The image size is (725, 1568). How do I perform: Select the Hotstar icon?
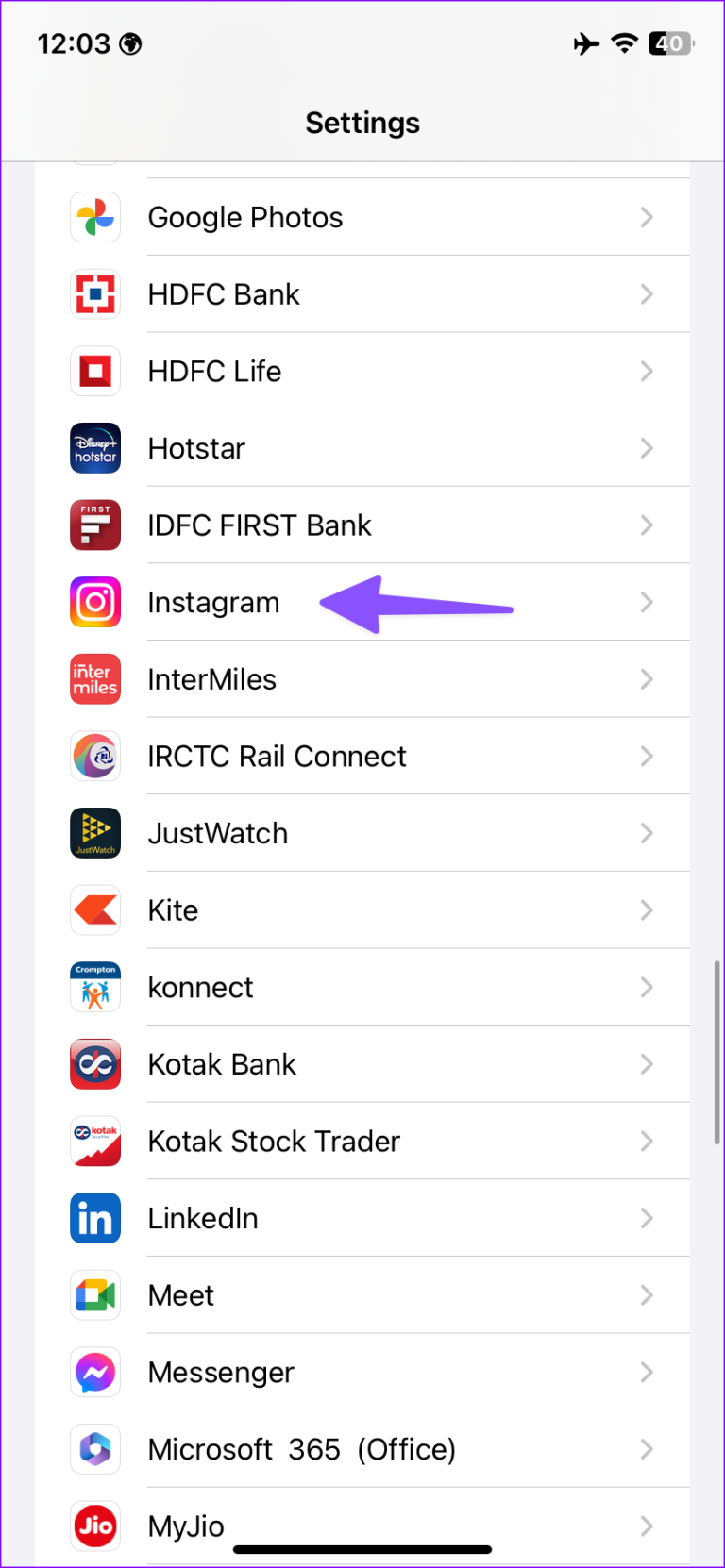[95, 448]
